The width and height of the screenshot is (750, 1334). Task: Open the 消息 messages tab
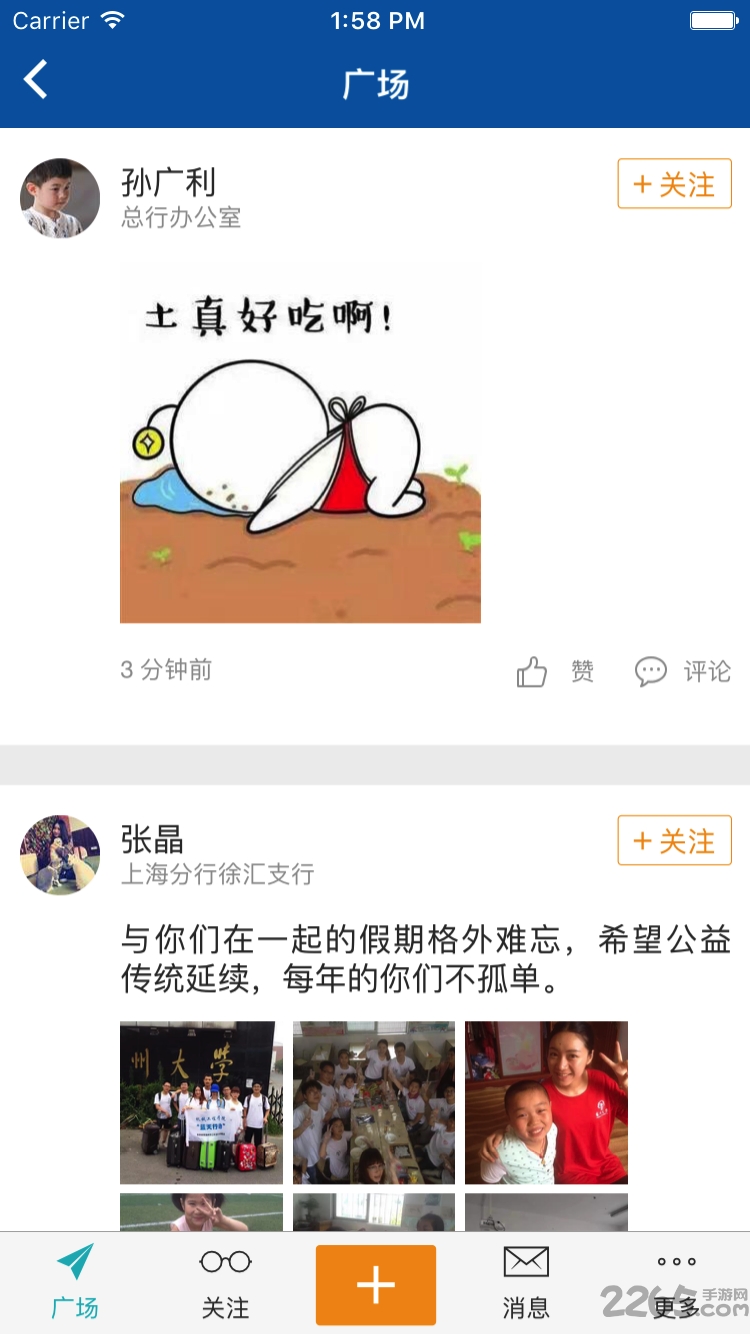click(x=525, y=1282)
